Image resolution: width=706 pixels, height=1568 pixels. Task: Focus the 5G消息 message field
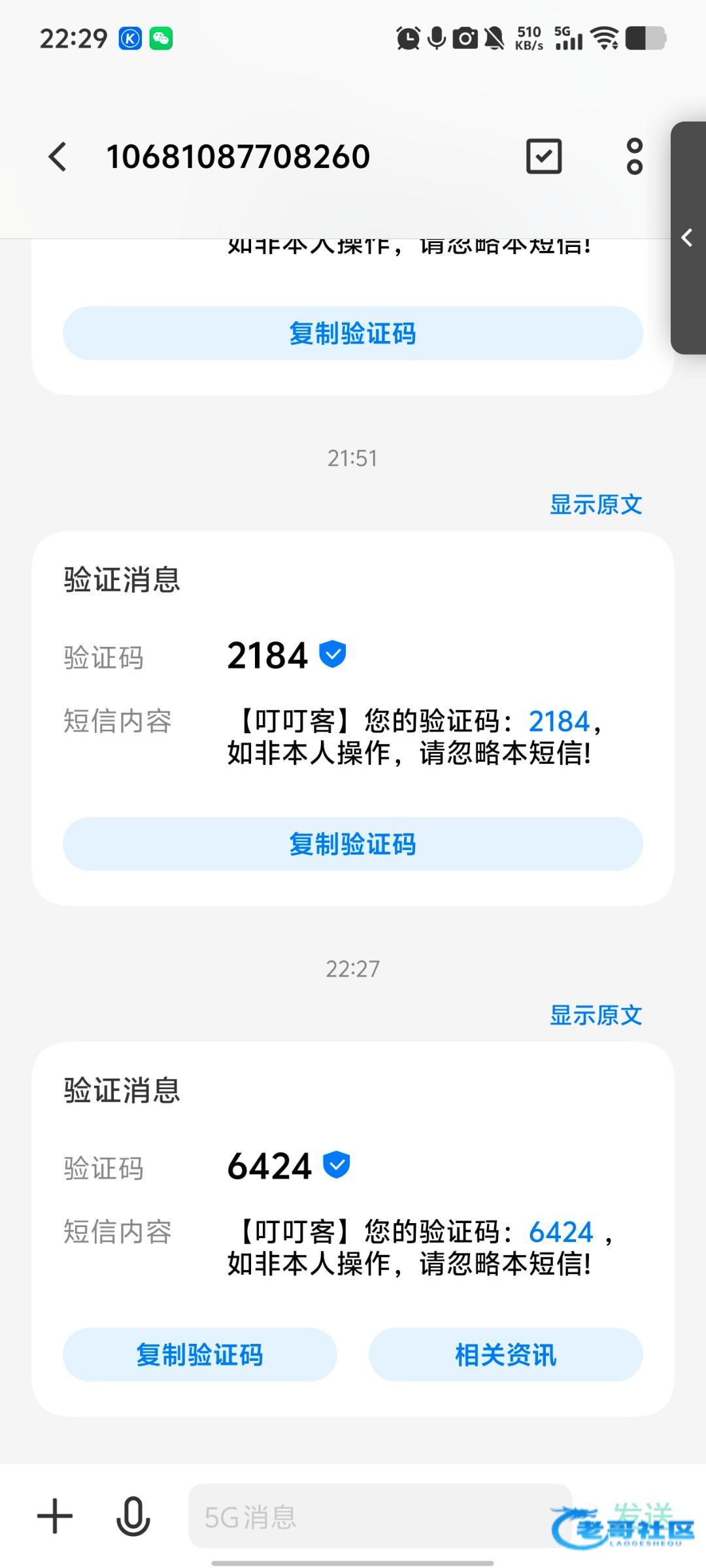click(x=366, y=1516)
